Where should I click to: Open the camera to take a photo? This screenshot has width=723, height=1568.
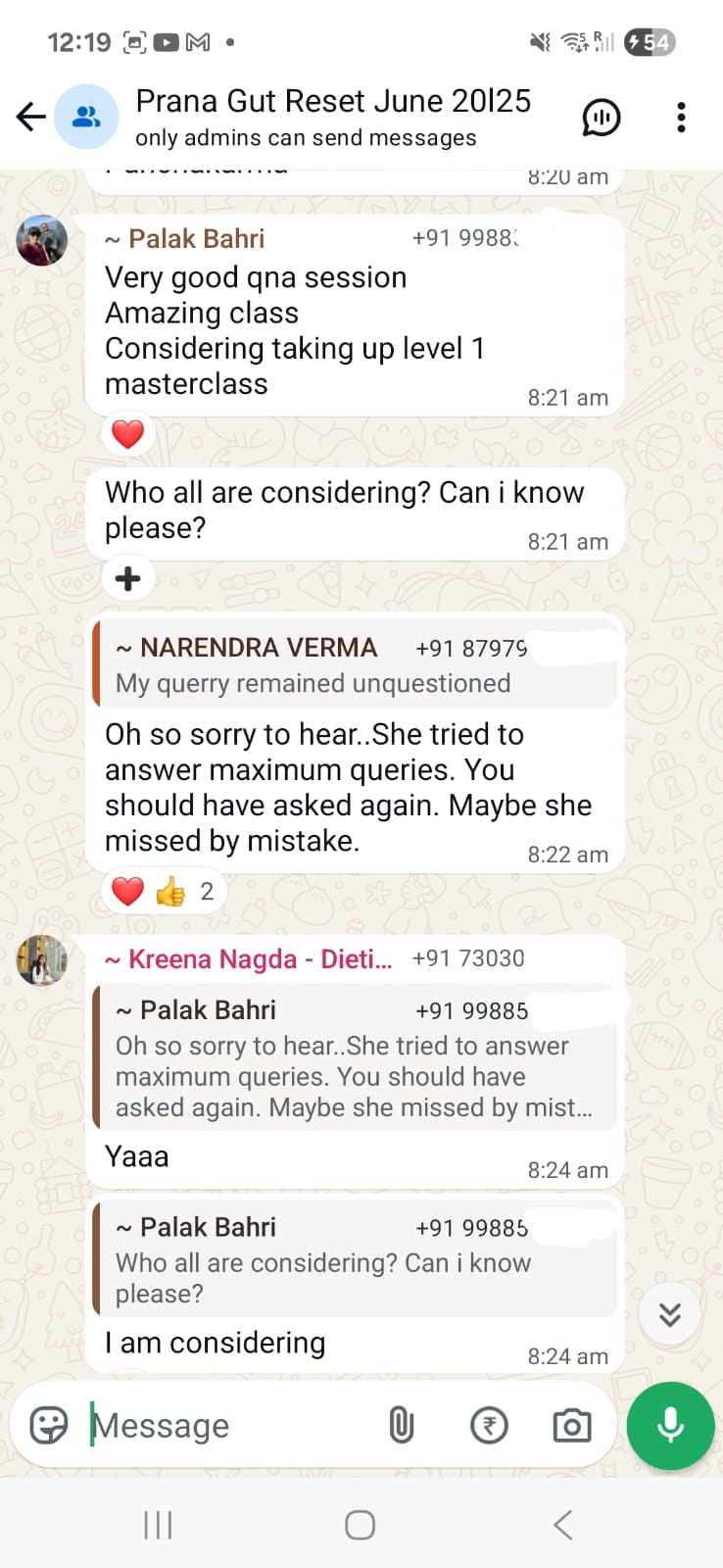572,1426
